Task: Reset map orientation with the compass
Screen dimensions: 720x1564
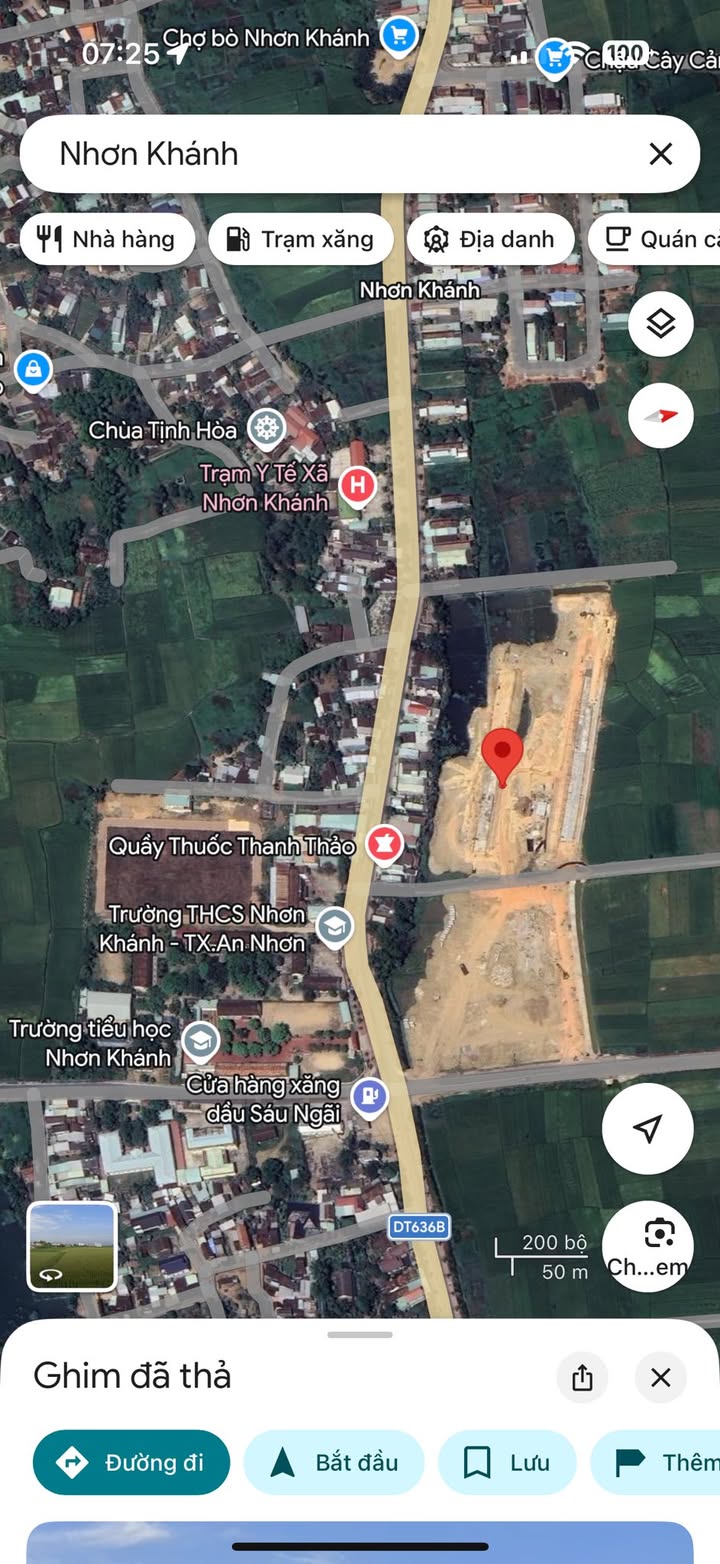Action: (660, 416)
